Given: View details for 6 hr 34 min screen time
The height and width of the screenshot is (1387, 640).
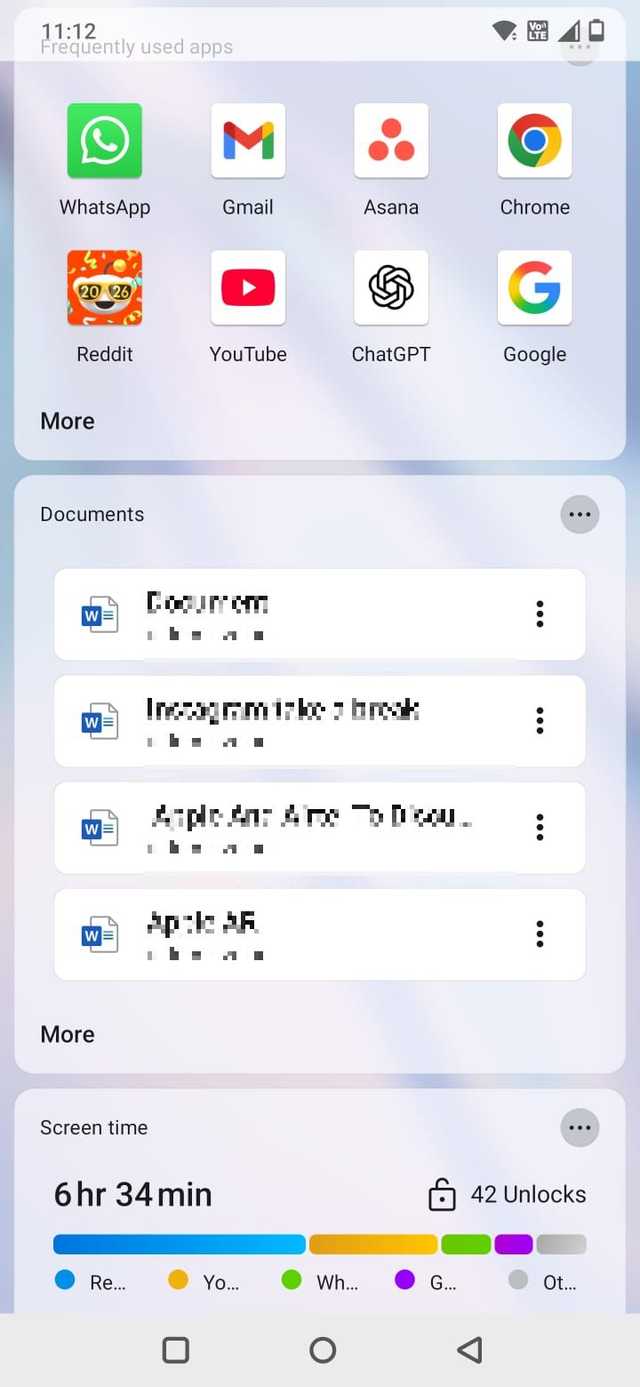Looking at the screenshot, I should point(133,1194).
